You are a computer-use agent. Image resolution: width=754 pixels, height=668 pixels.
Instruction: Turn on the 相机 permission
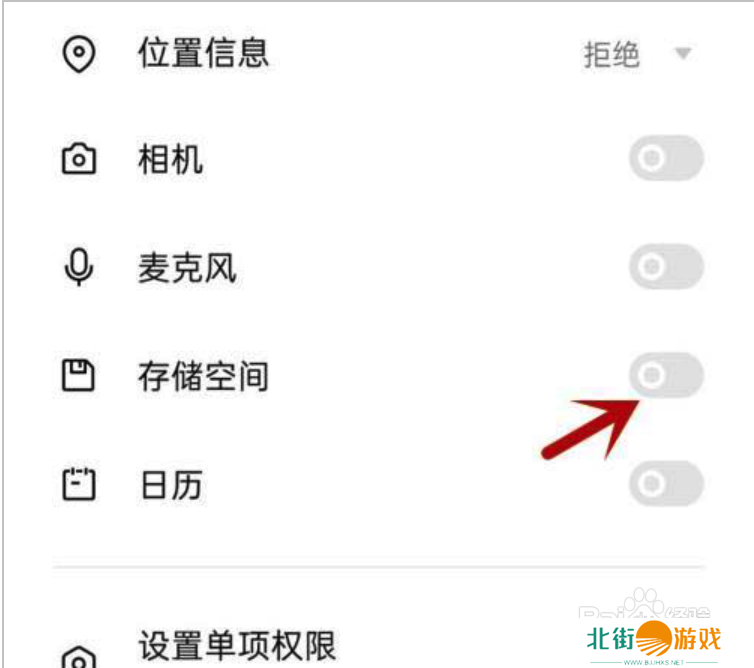coord(666,159)
